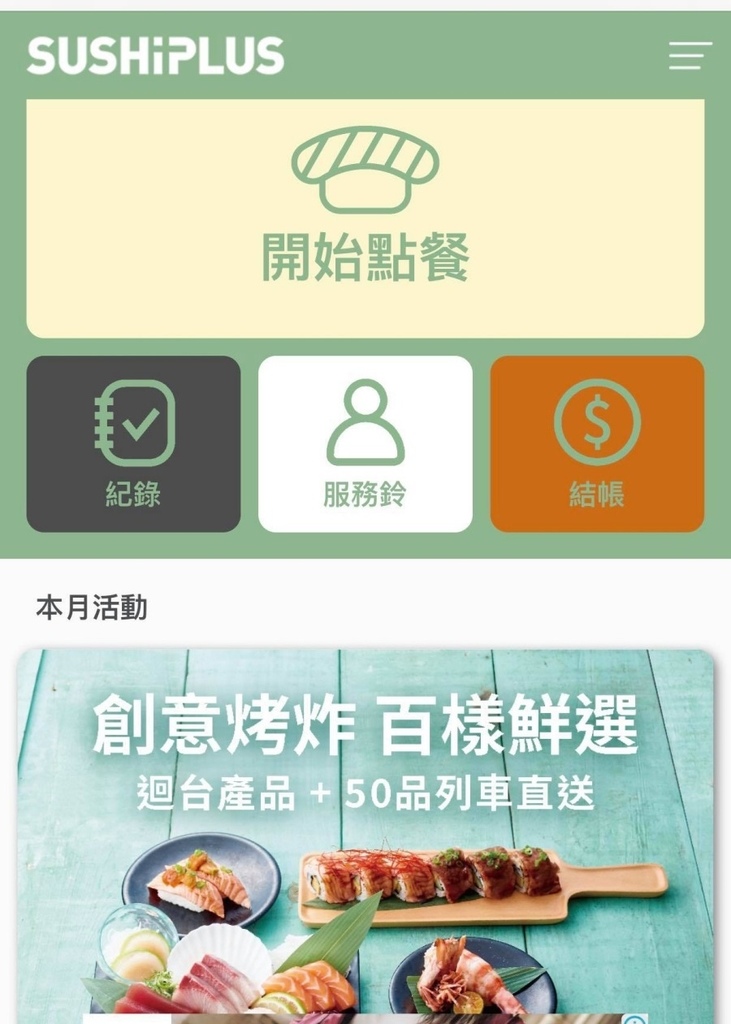Tap 開始點餐 to start ordering

365,219
